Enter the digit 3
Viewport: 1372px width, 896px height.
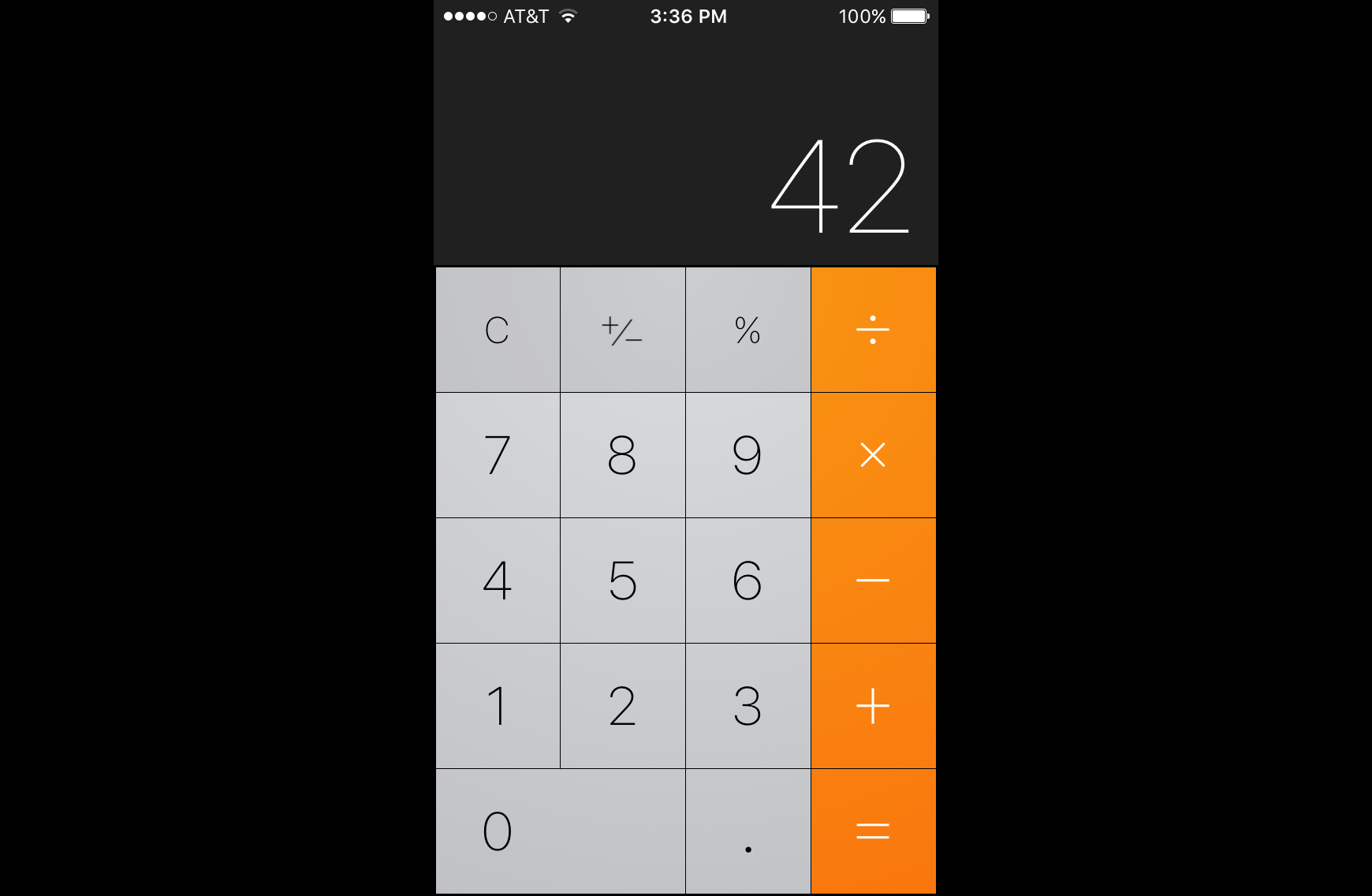tap(748, 706)
